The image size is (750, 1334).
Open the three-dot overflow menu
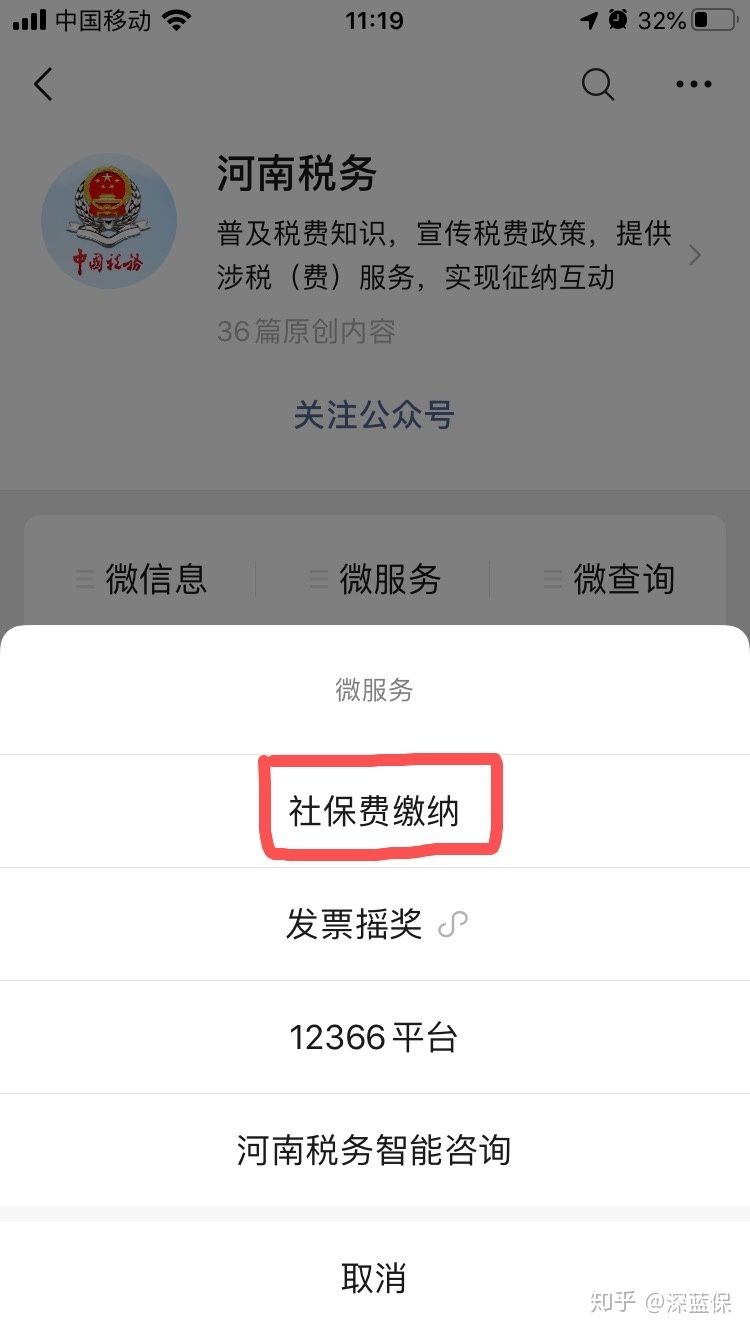click(693, 85)
